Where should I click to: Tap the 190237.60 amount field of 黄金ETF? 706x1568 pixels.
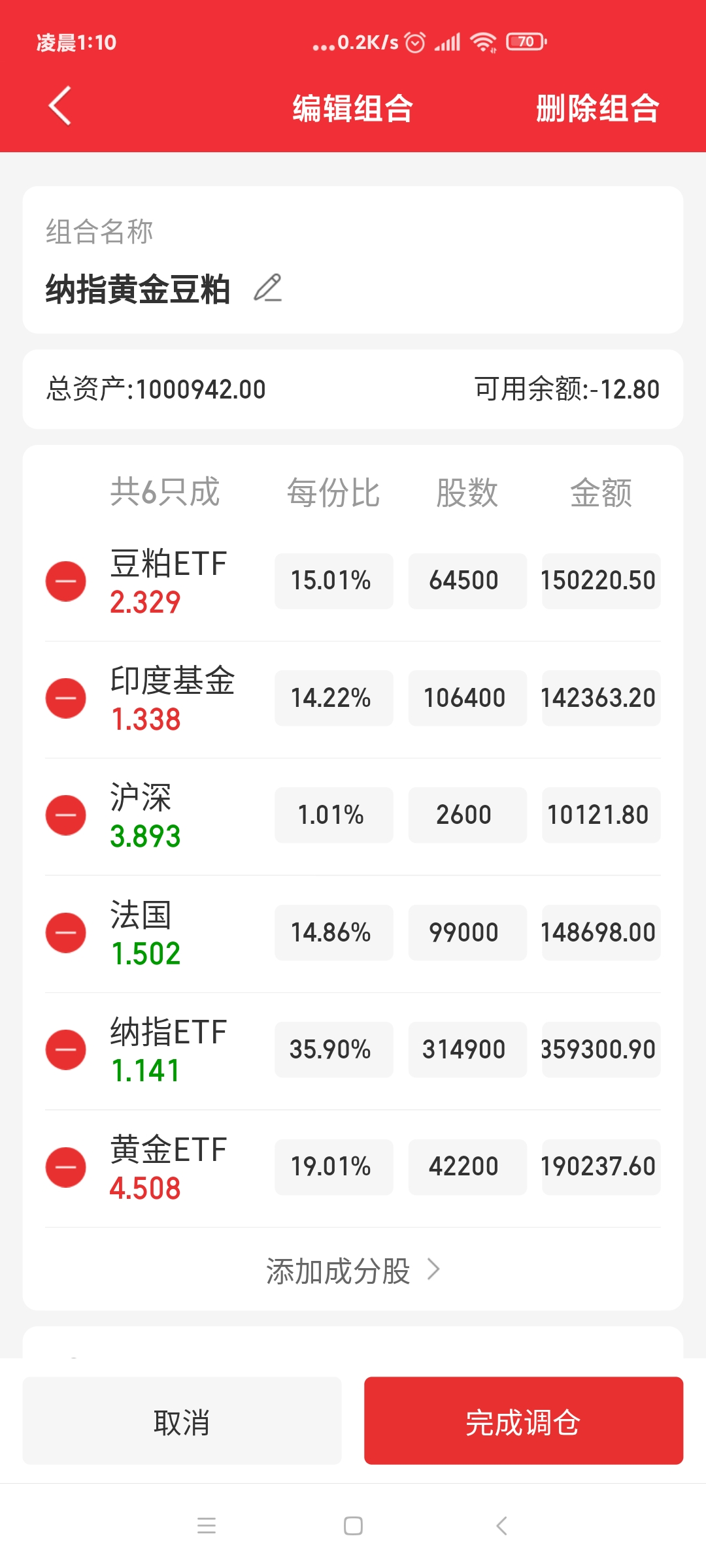click(x=600, y=1168)
